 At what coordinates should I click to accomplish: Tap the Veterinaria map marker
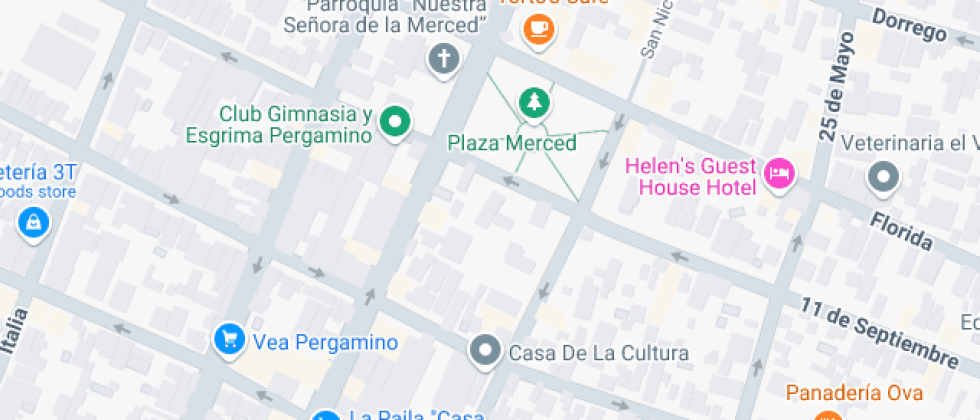884,178
